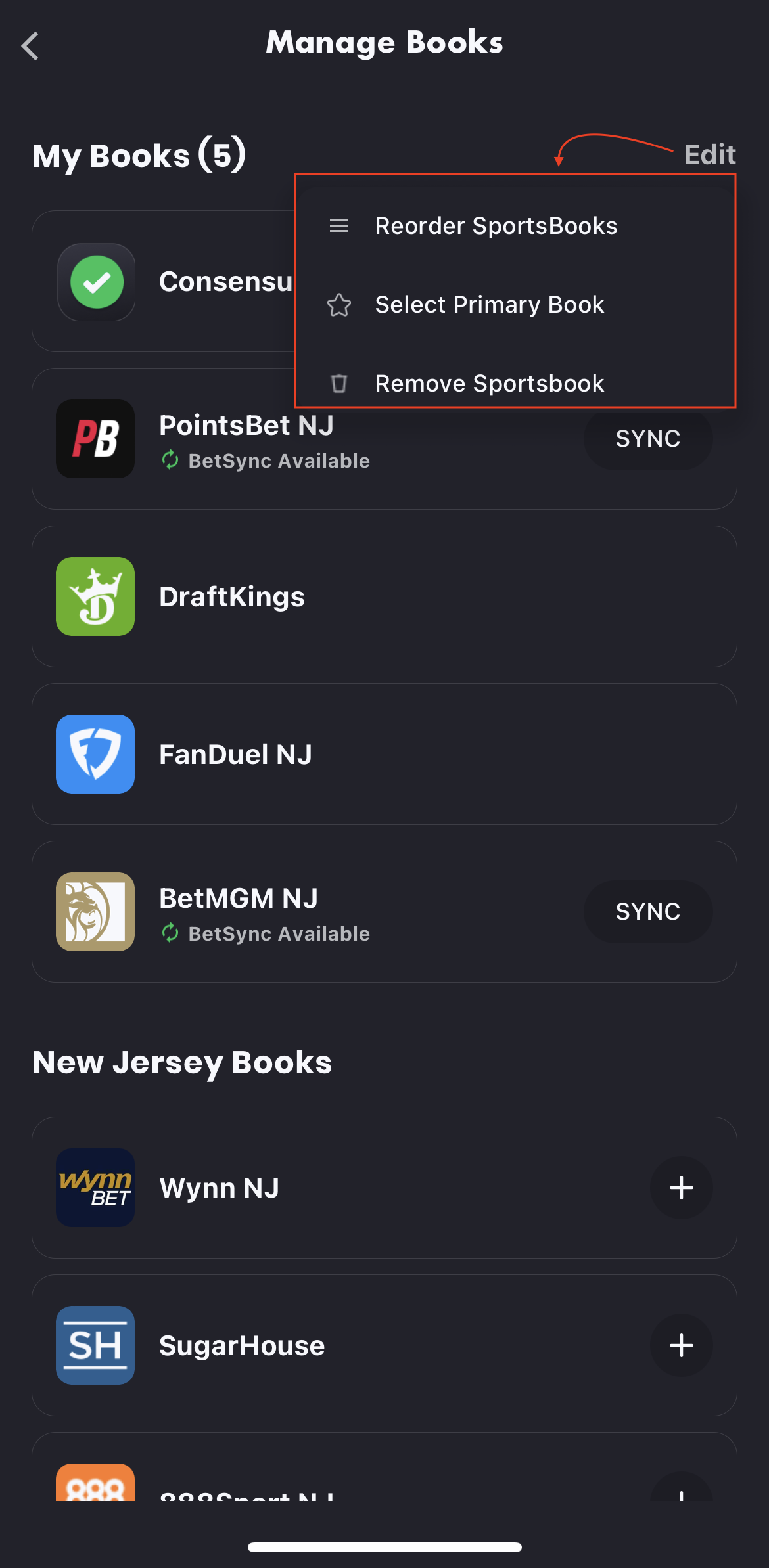Open the DraftKings book card

coord(384,596)
